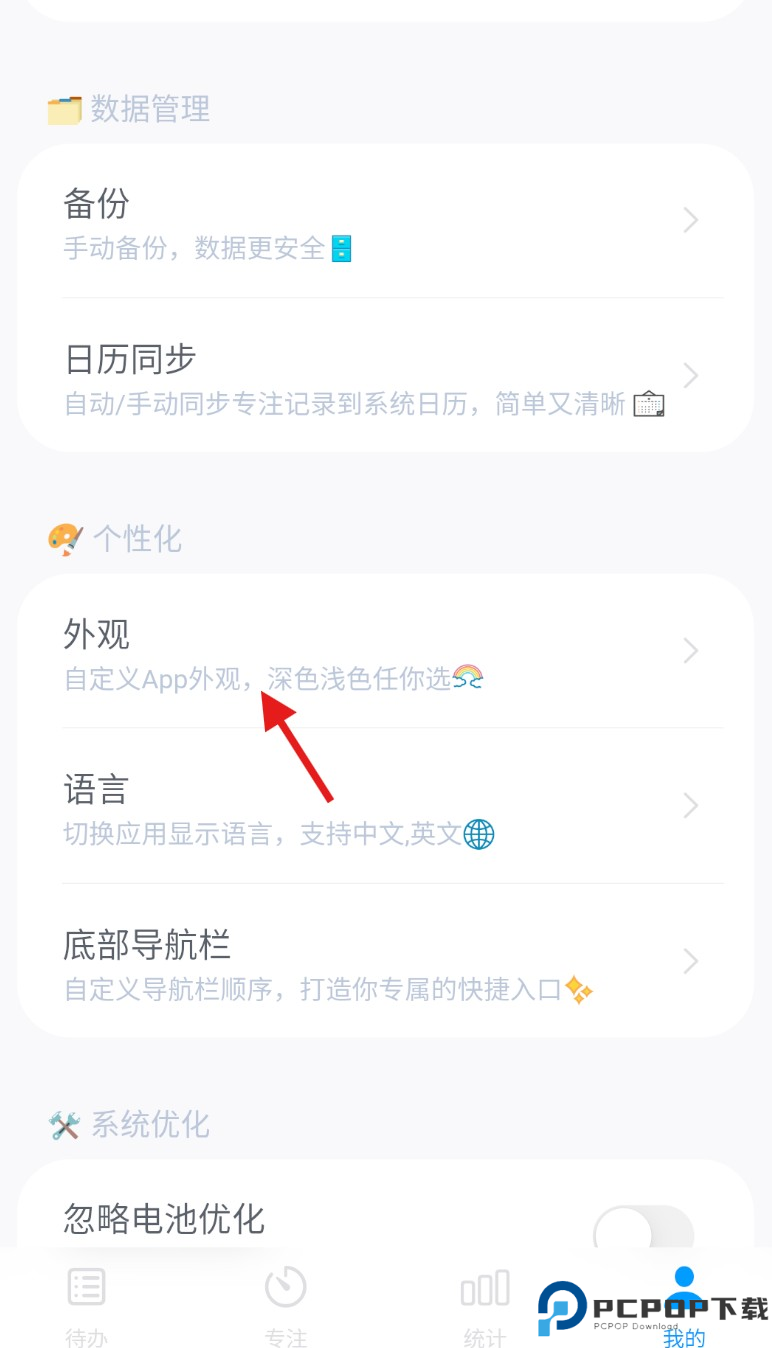Open the 外观 appearance settings
772x1348 pixels.
coord(385,652)
